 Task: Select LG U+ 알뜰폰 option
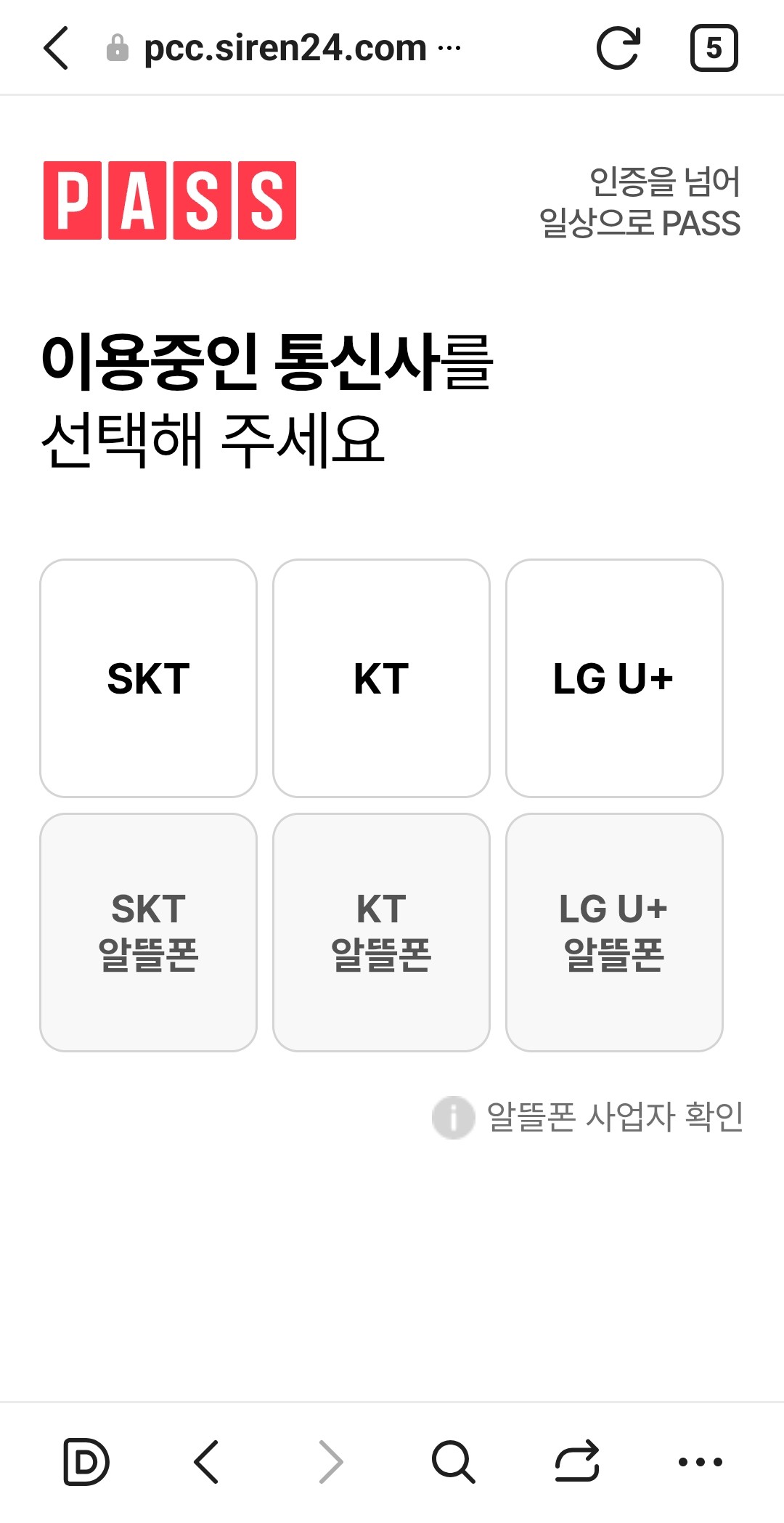(x=614, y=932)
